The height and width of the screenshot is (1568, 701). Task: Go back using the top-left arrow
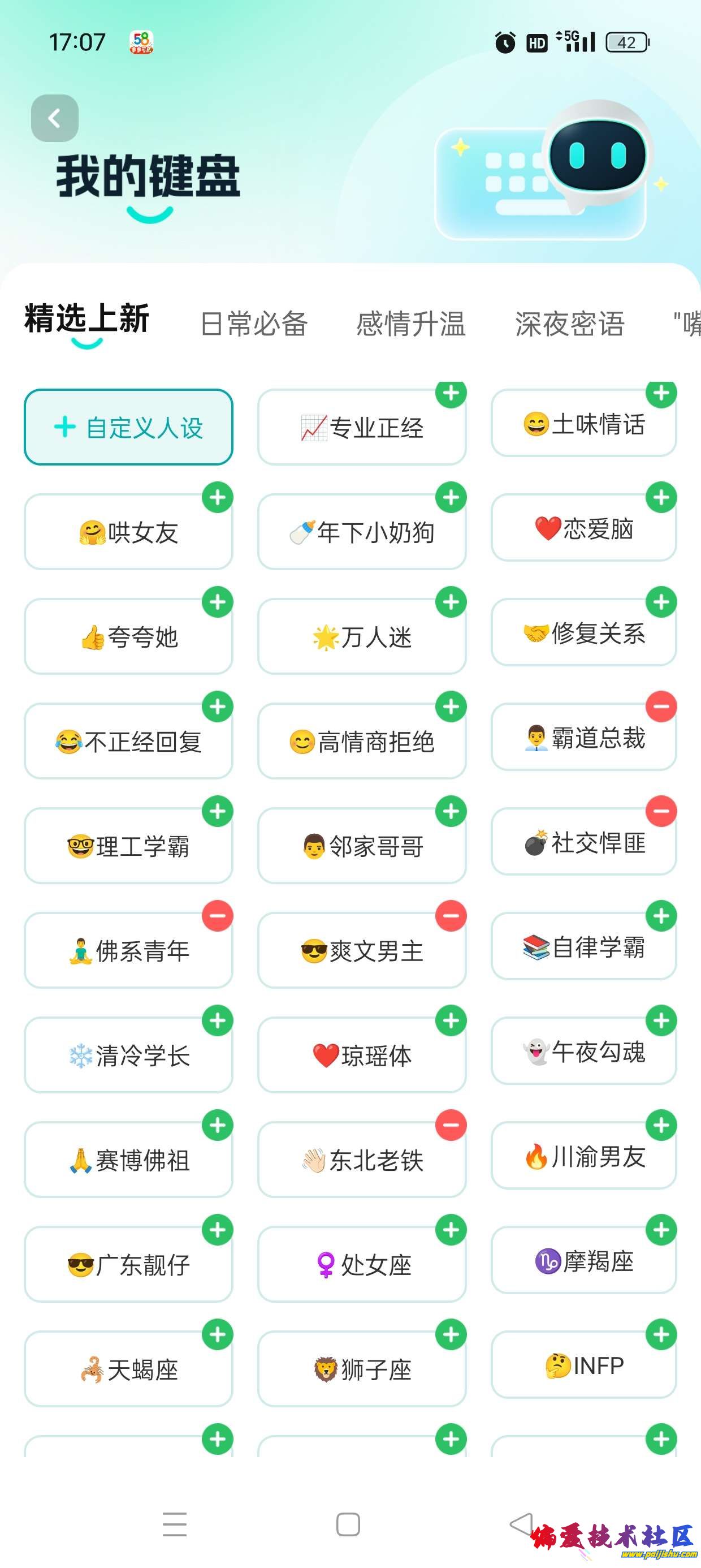tap(55, 118)
